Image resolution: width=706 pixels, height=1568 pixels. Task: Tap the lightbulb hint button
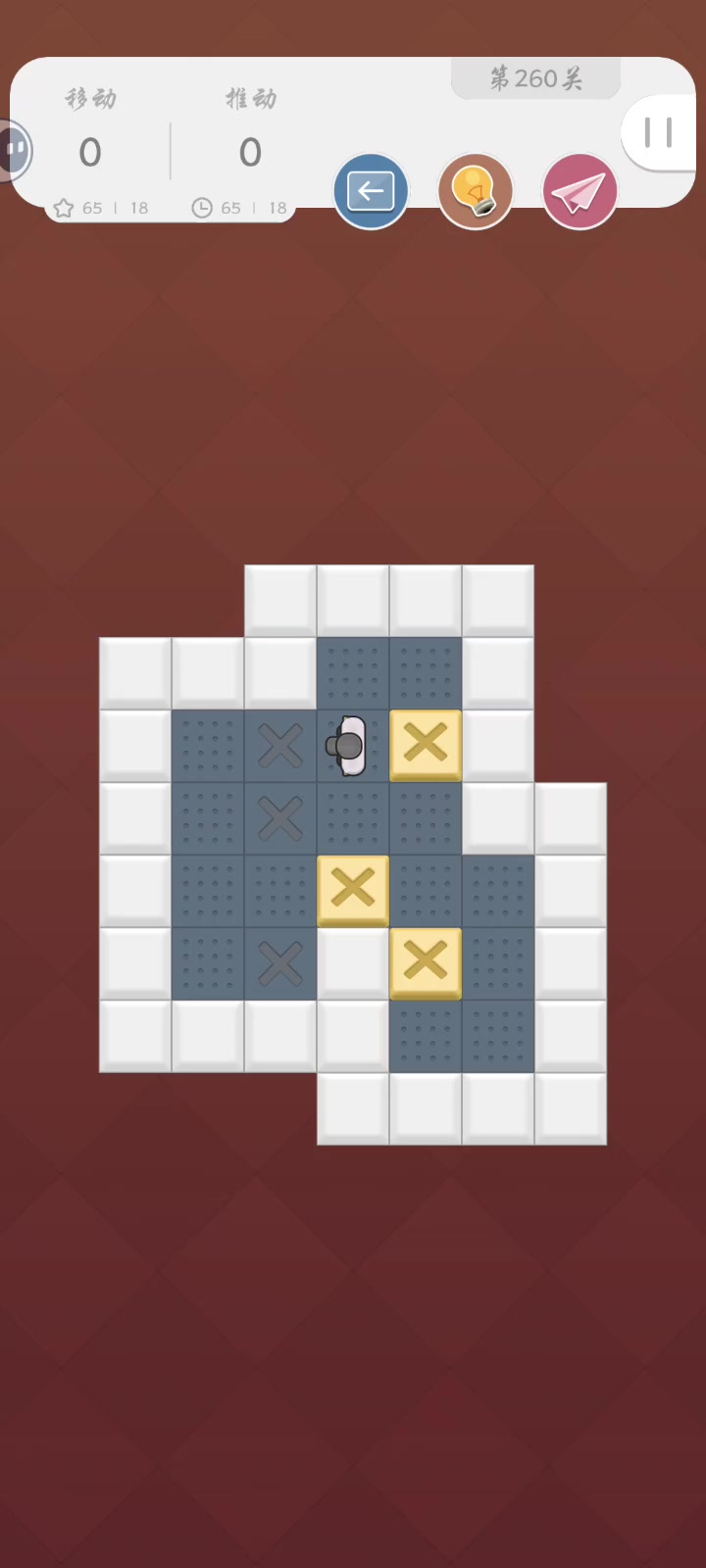(476, 191)
